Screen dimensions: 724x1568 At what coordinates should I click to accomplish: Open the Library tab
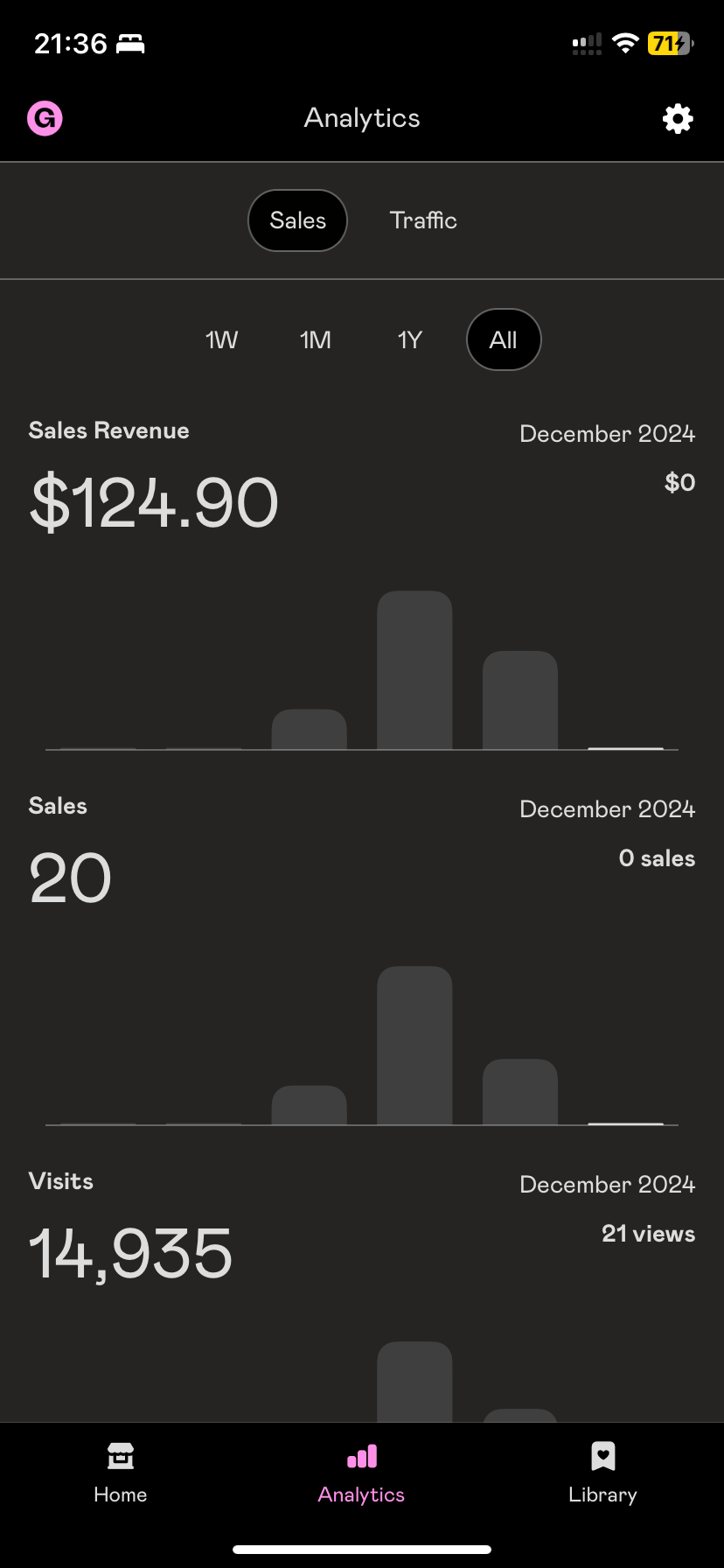point(602,1473)
